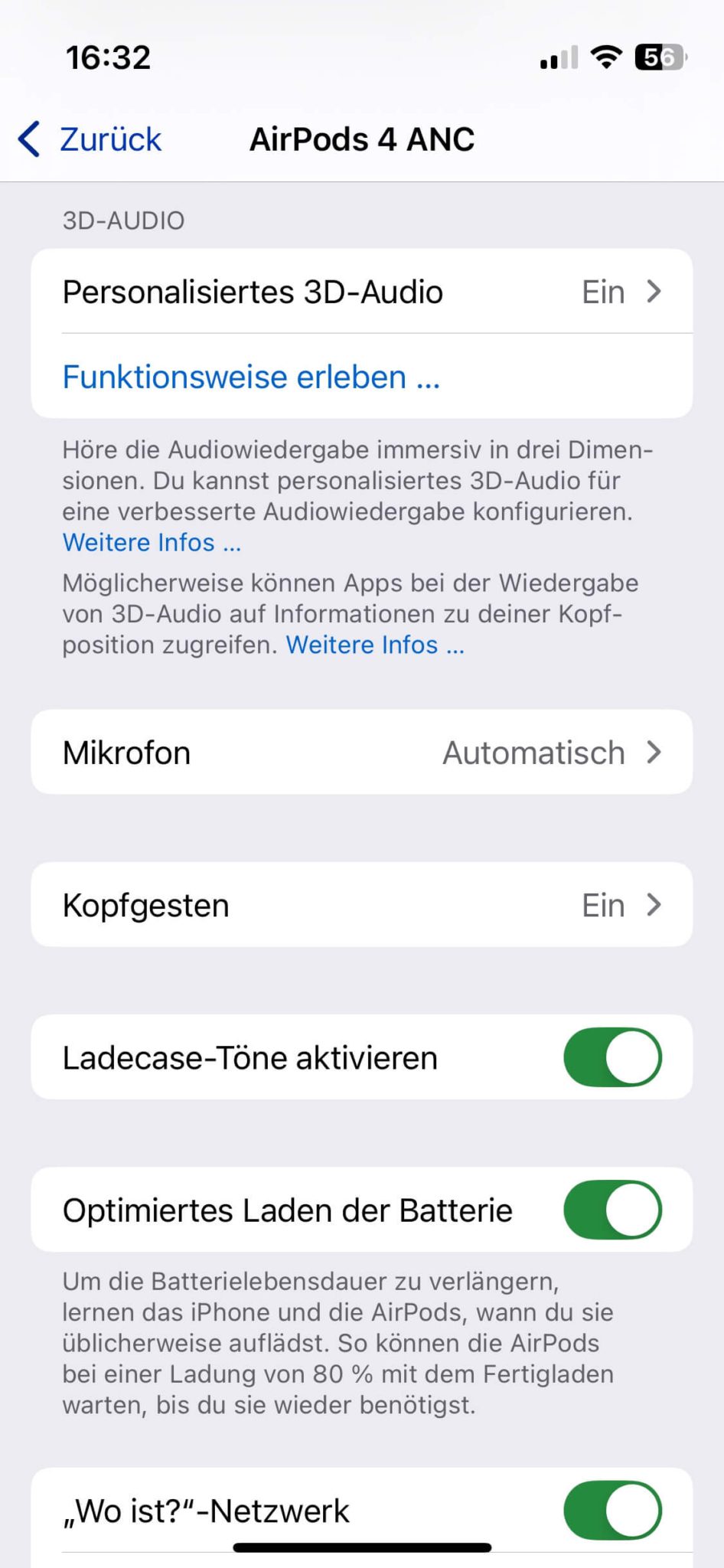This screenshot has width=724, height=1568.
Task: Tap the 3D-AUDIO section header
Action: (x=123, y=220)
